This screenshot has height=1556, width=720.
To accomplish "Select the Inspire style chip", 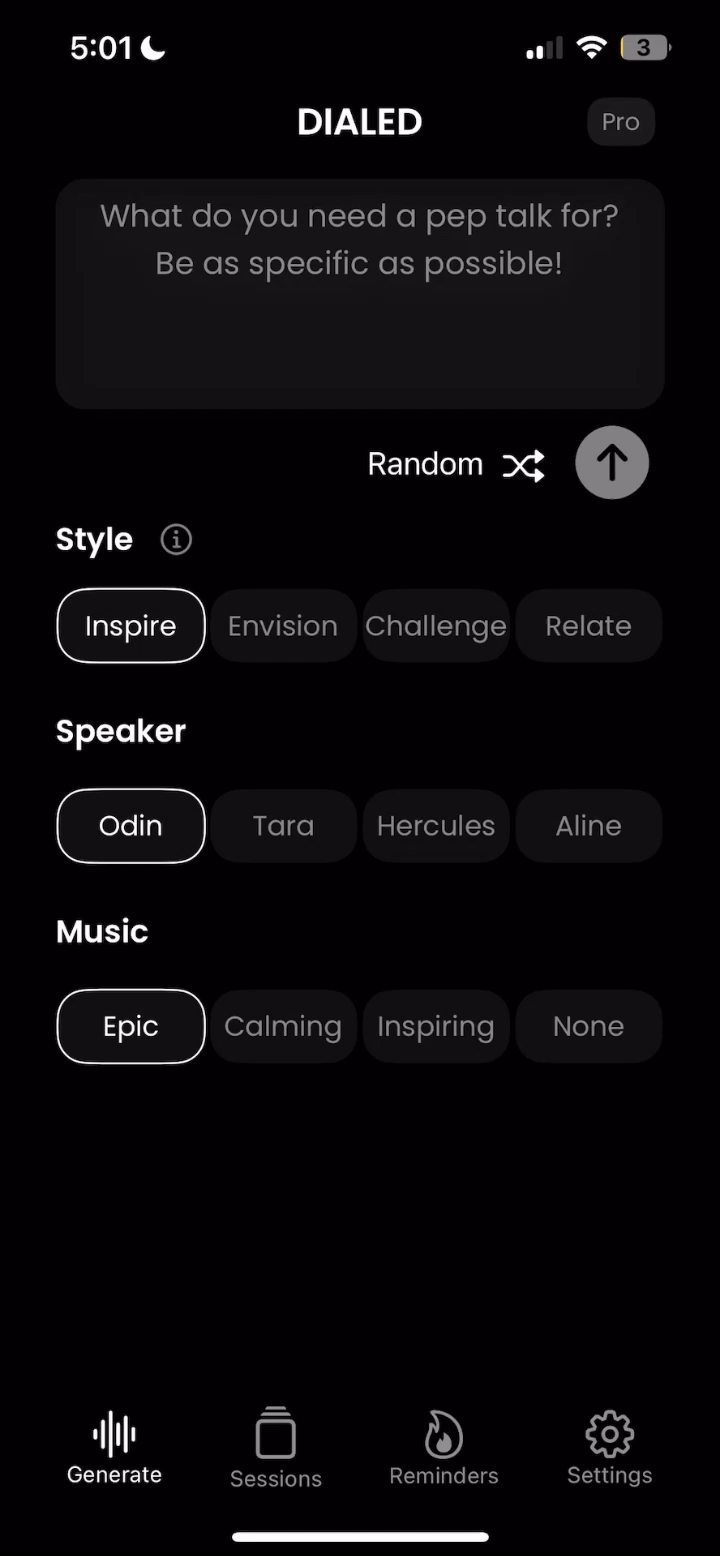I will (x=131, y=626).
